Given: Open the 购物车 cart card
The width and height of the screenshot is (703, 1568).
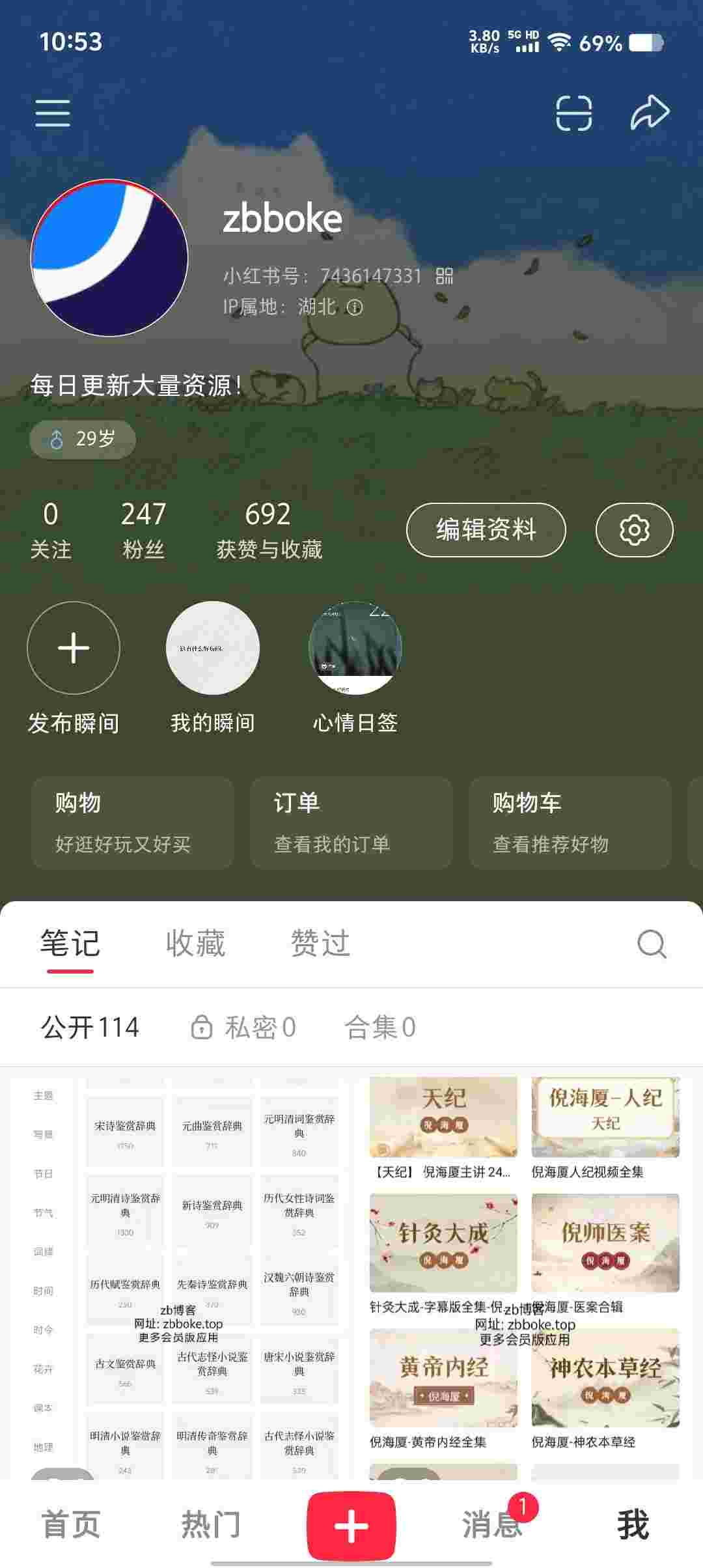Looking at the screenshot, I should [570, 823].
